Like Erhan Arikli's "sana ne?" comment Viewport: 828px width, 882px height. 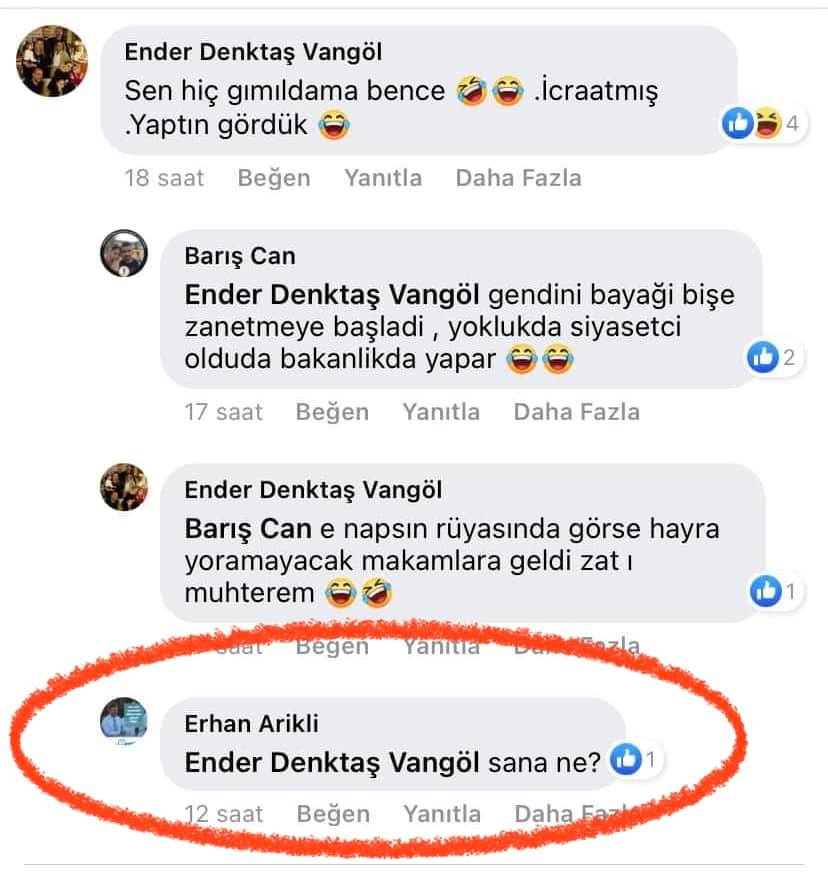[333, 814]
